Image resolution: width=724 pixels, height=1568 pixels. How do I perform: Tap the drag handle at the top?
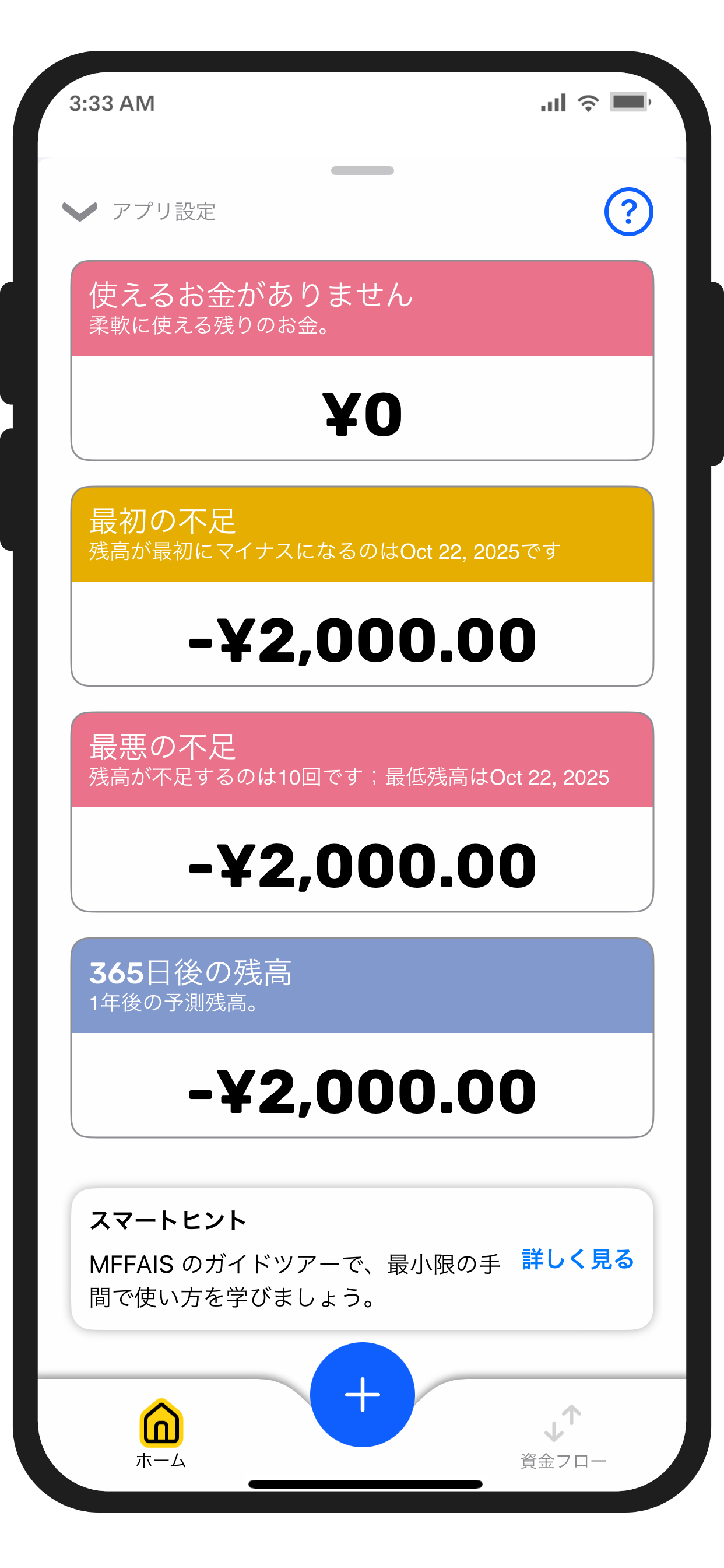(362, 171)
